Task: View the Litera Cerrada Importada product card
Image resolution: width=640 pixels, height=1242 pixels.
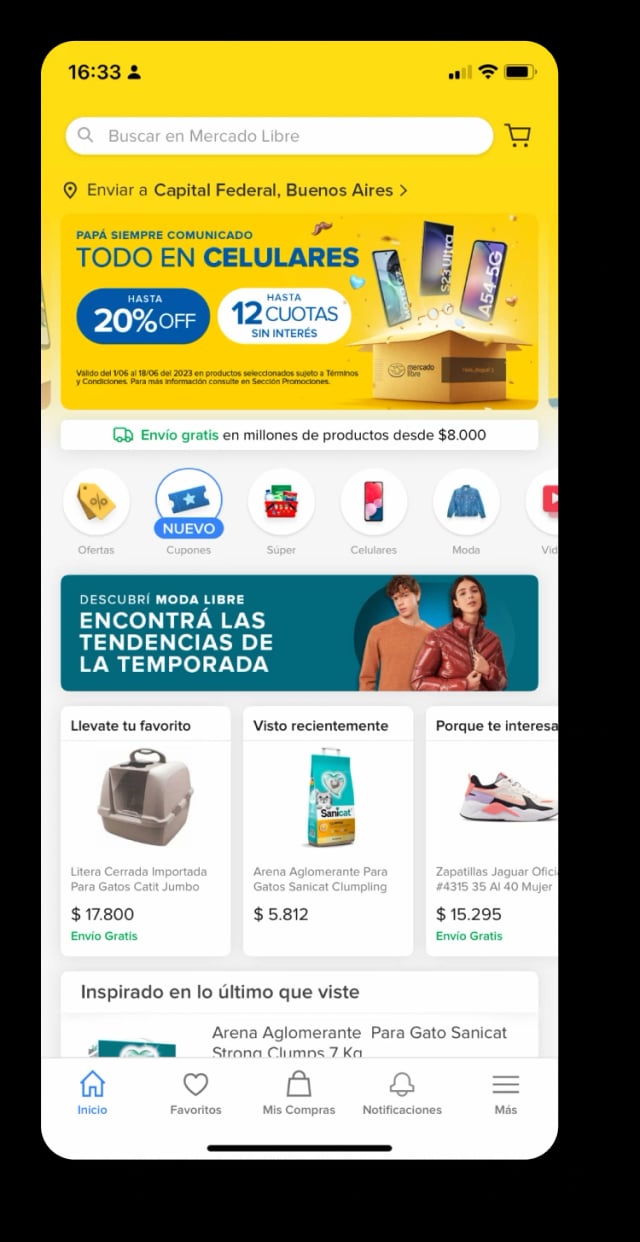Action: [145, 830]
